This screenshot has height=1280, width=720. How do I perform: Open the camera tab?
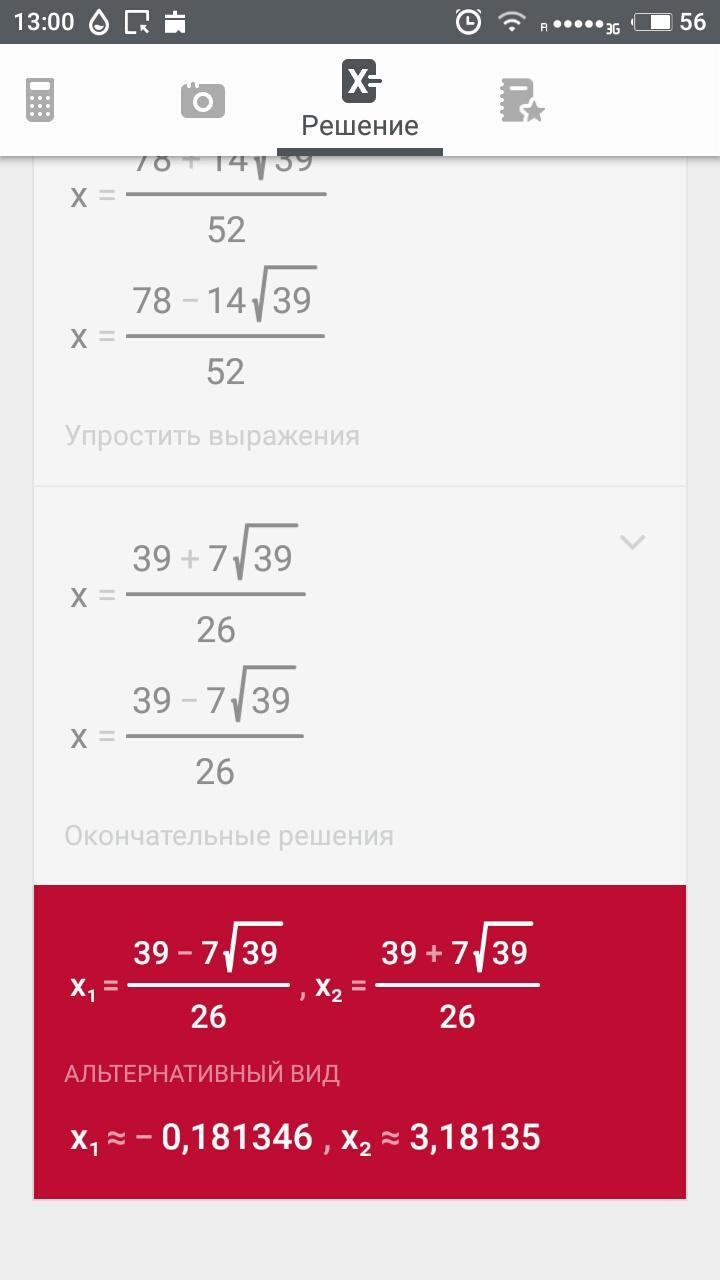pos(202,100)
